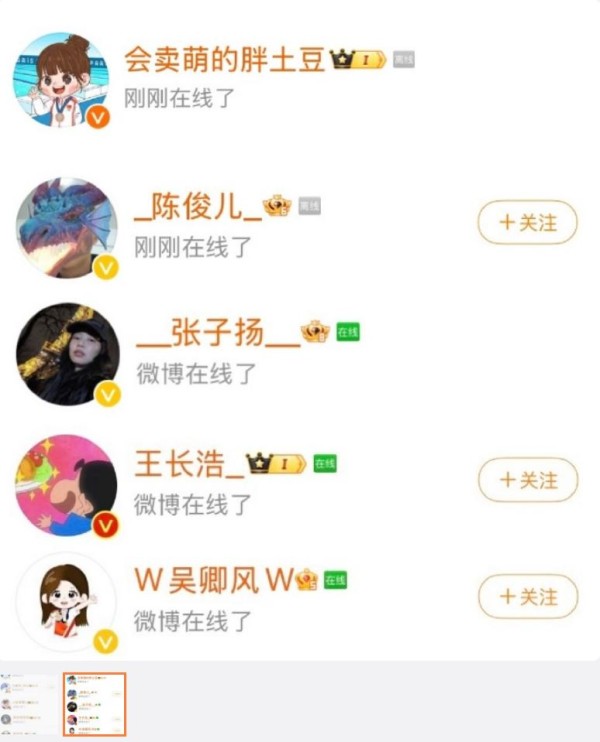Select the highlighted second image thumbnail
The height and width of the screenshot is (742, 600).
(x=95, y=704)
